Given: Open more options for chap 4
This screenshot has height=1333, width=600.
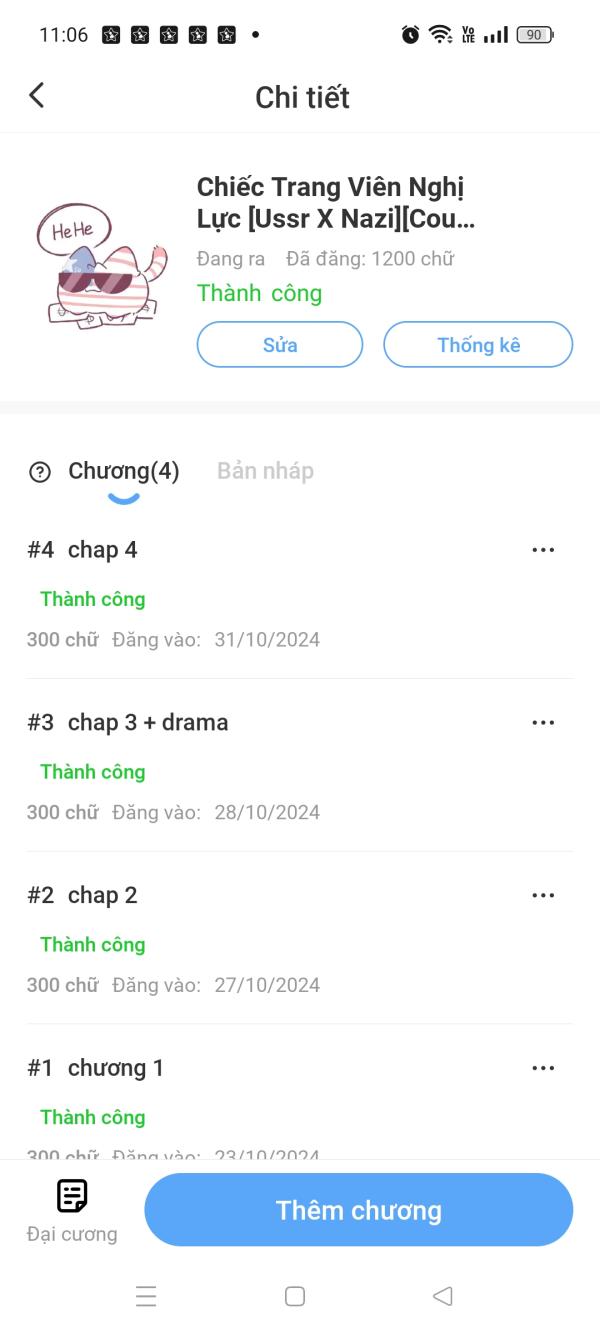Looking at the screenshot, I should 543,550.
